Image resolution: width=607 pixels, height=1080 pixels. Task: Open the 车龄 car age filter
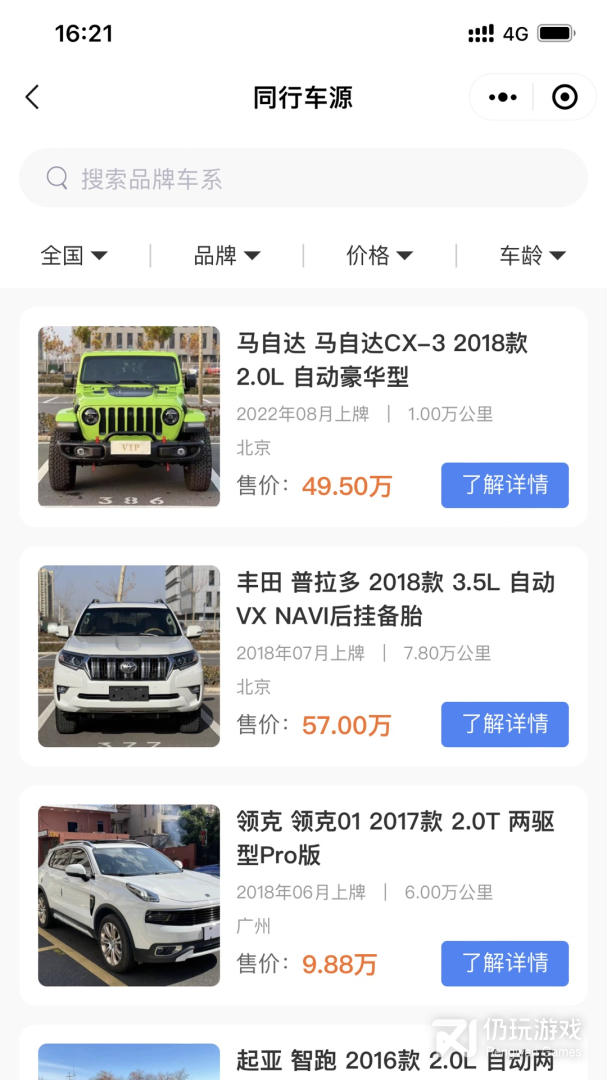532,256
